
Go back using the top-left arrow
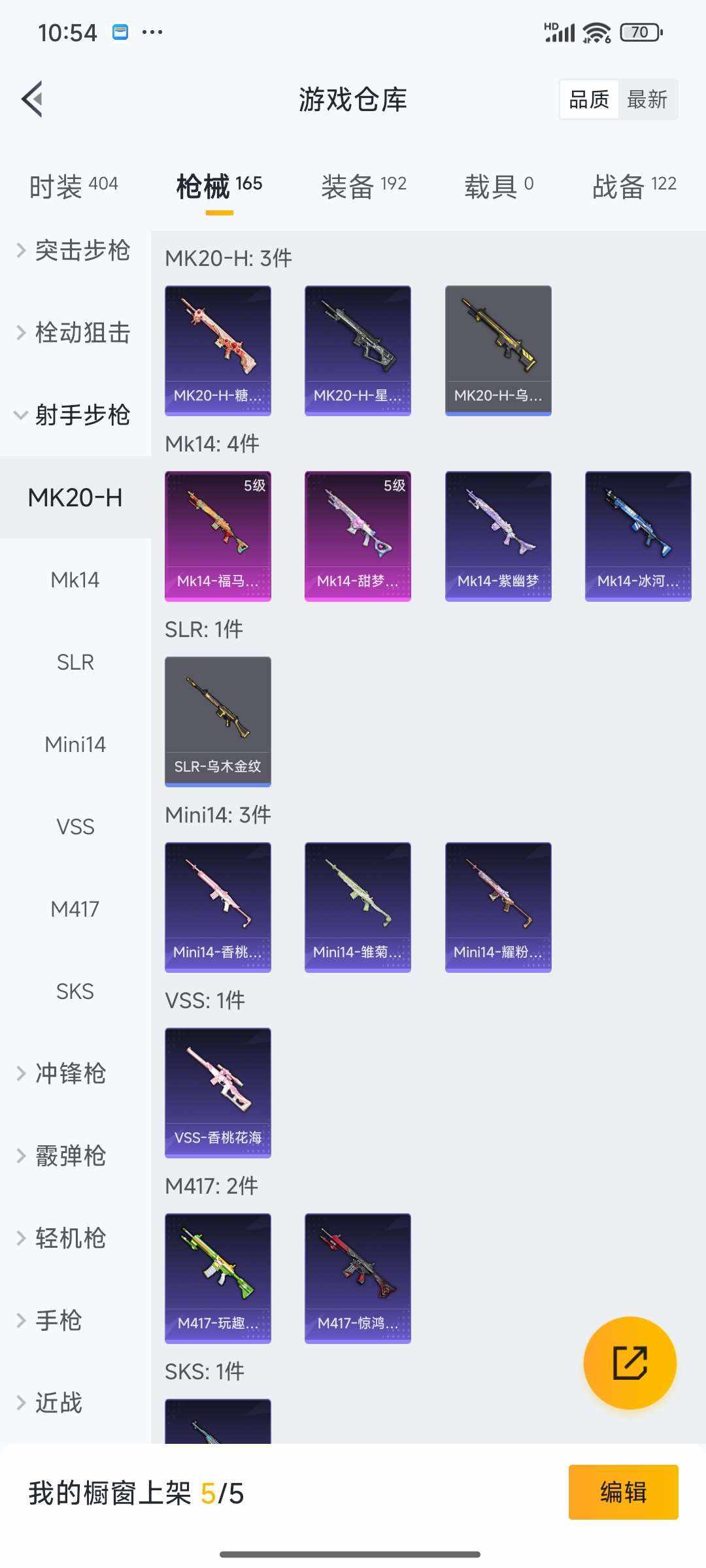coord(33,99)
